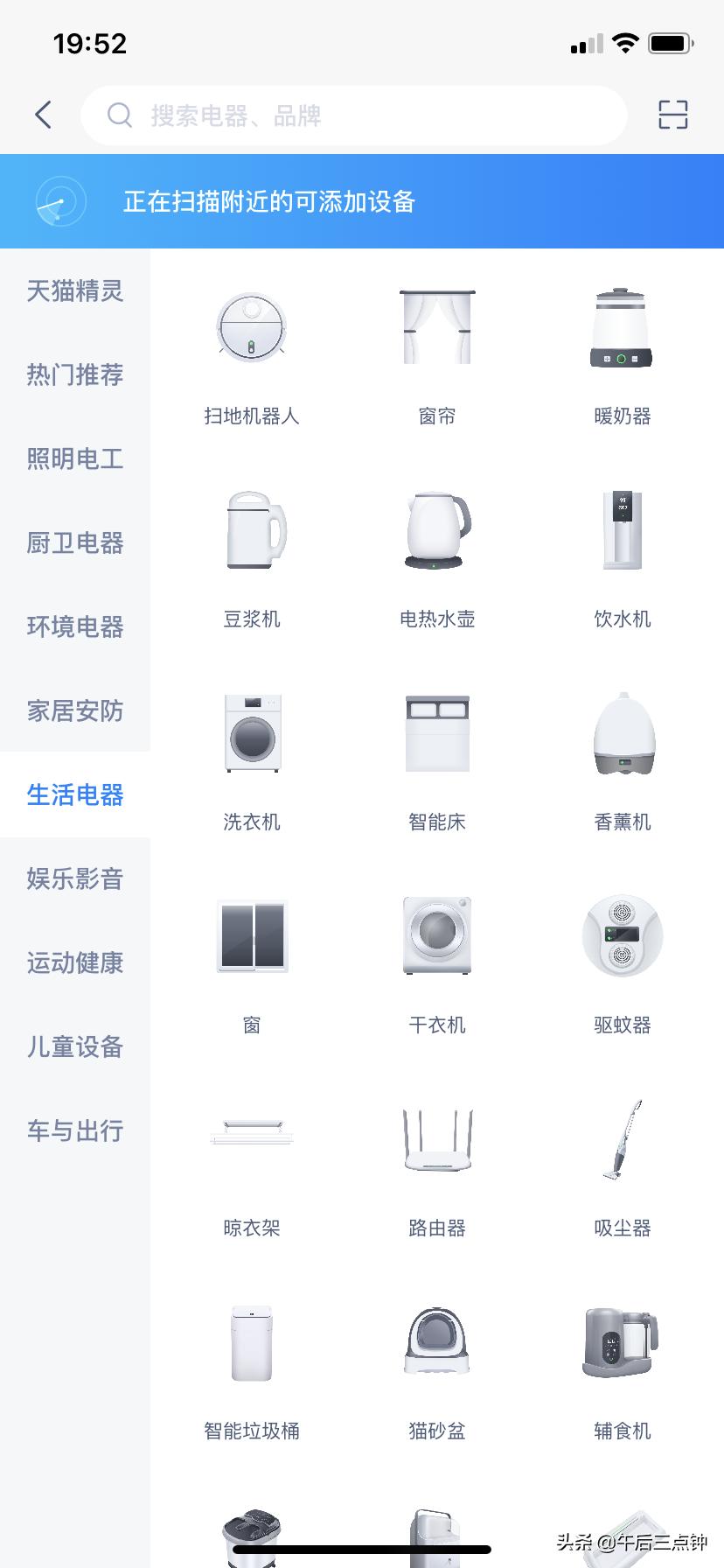Screen dimensions: 724x1568
Task: Select the 猫砂盆 (cat litter box) icon
Action: [x=436, y=1343]
